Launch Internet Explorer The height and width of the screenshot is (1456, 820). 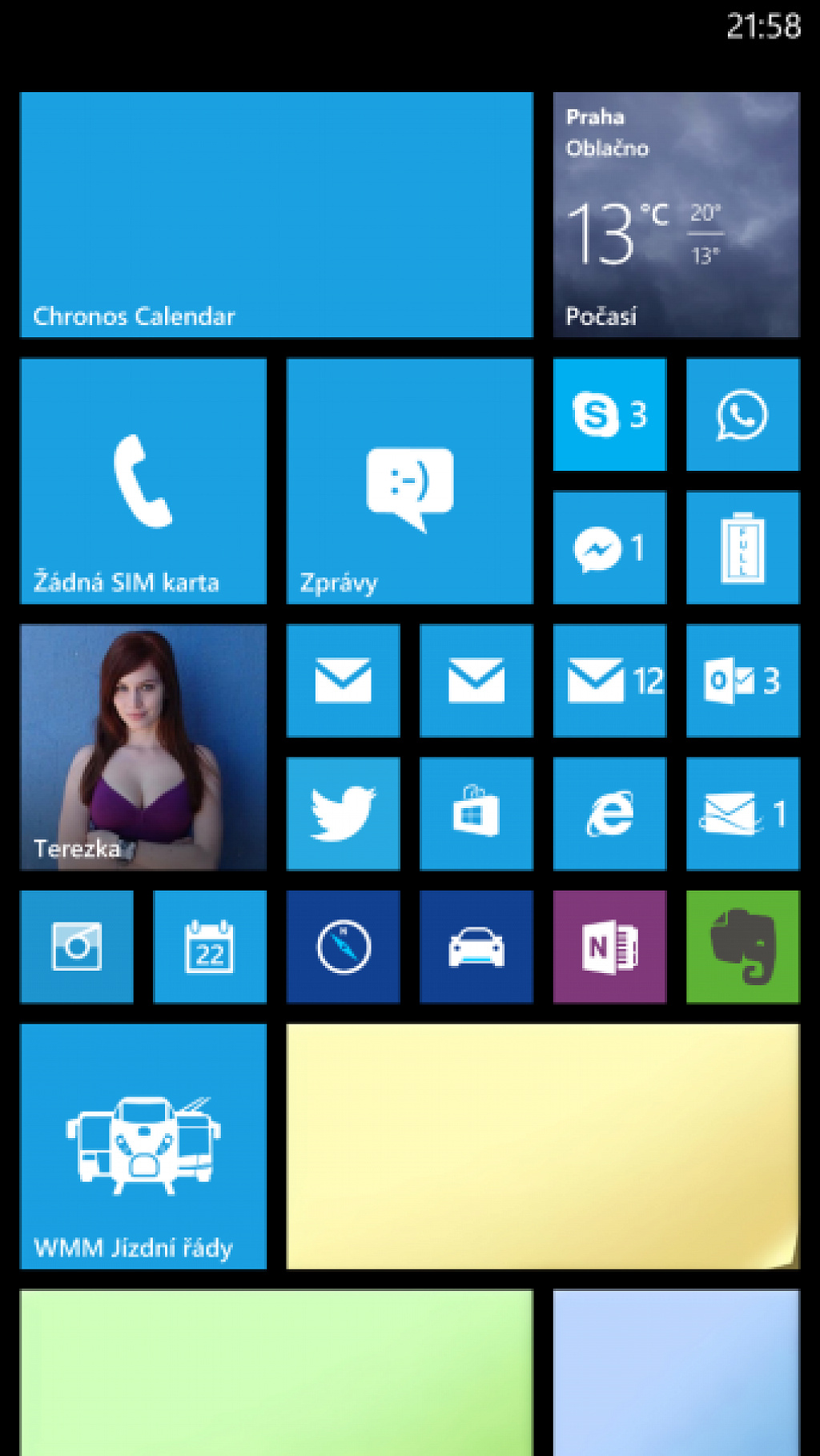pos(609,814)
